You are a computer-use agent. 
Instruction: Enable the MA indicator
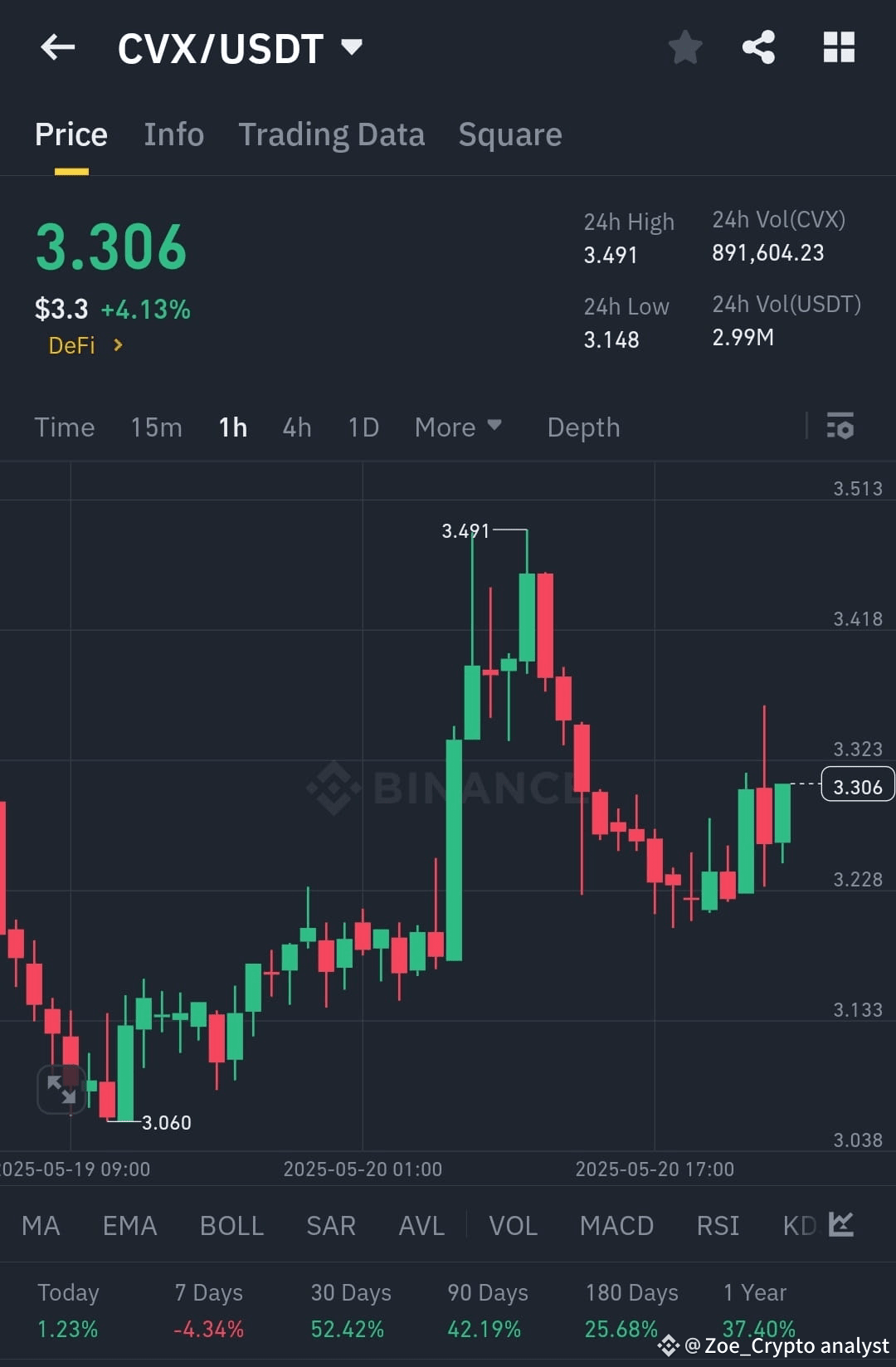click(39, 1225)
